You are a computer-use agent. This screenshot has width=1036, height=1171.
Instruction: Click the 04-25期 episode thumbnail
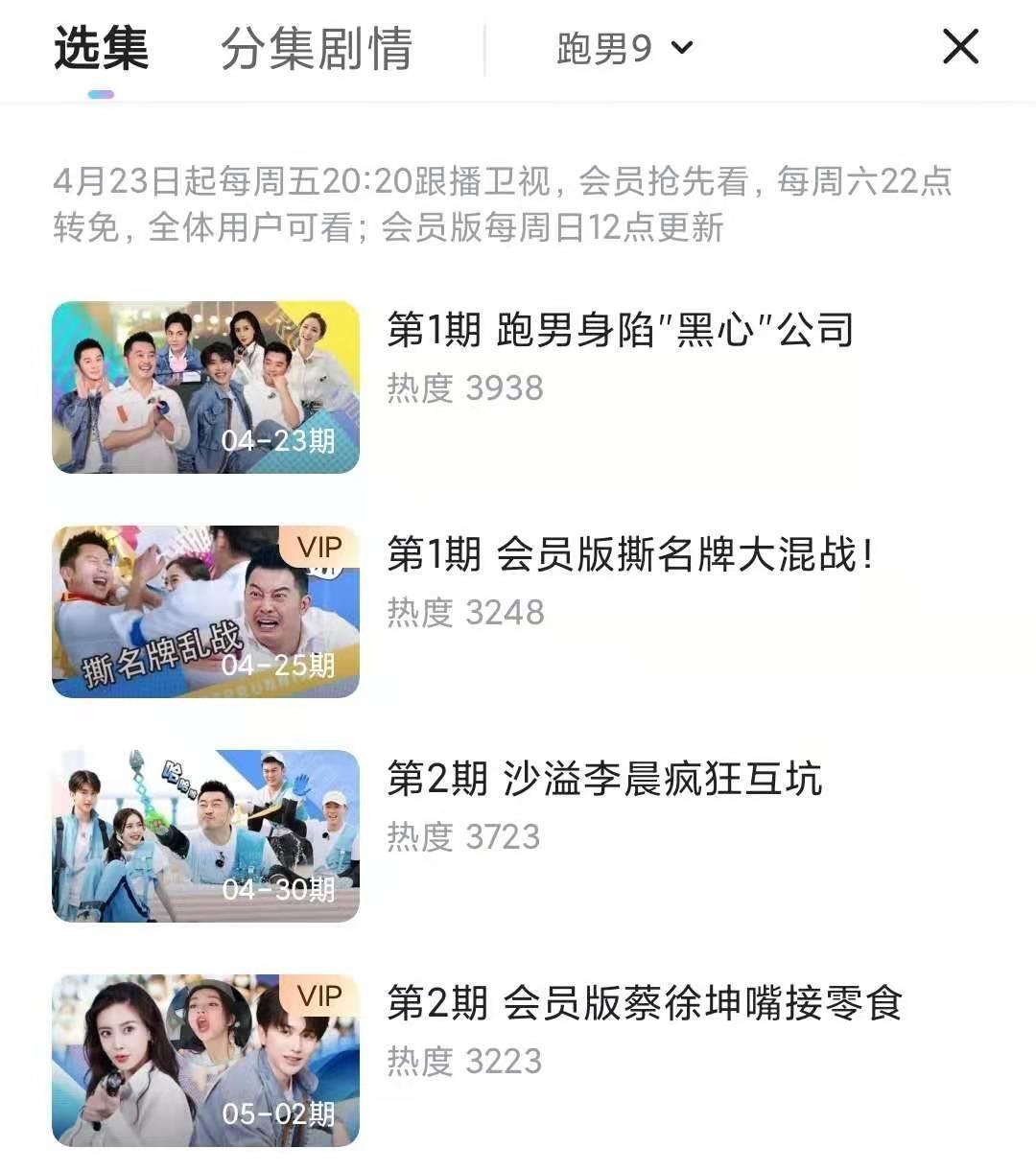point(204,613)
